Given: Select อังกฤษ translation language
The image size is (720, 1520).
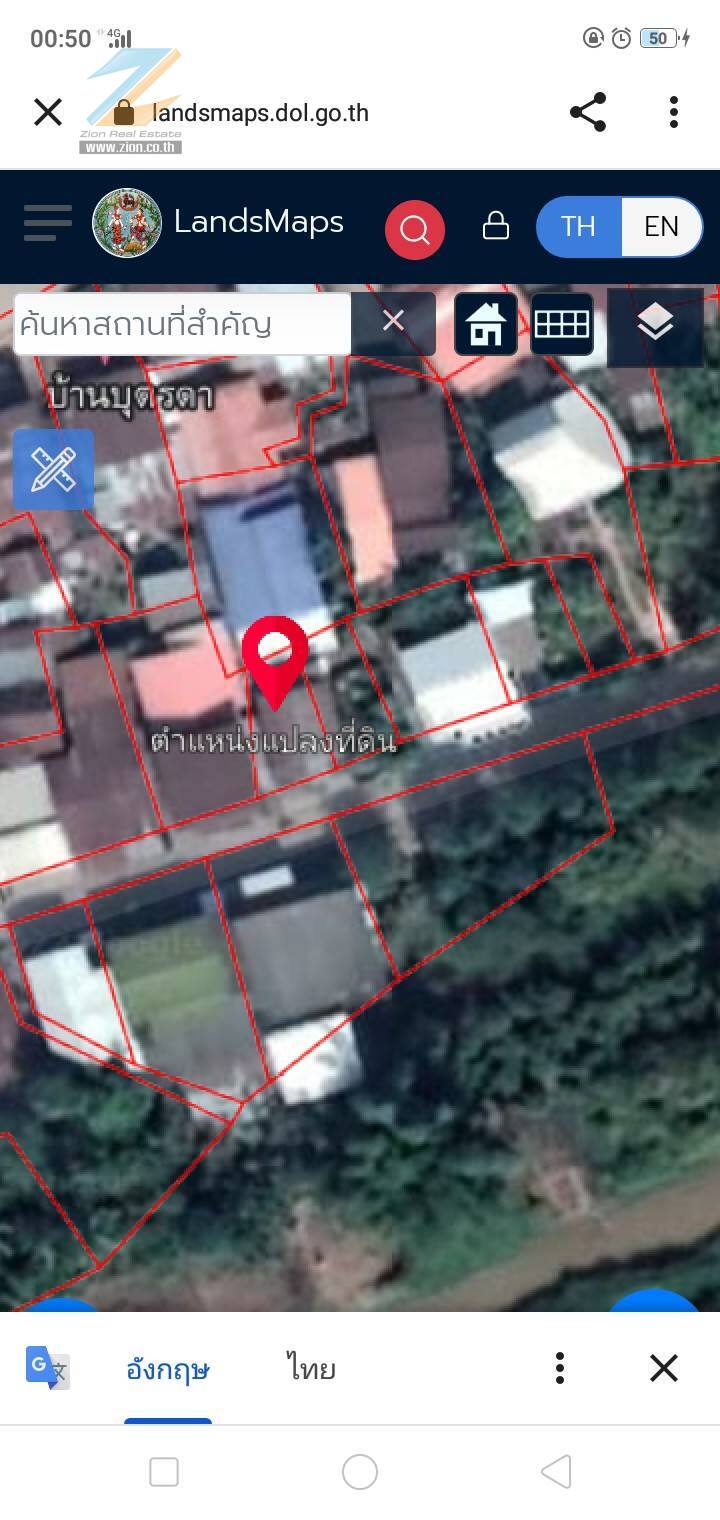Looking at the screenshot, I should coord(168,1369).
